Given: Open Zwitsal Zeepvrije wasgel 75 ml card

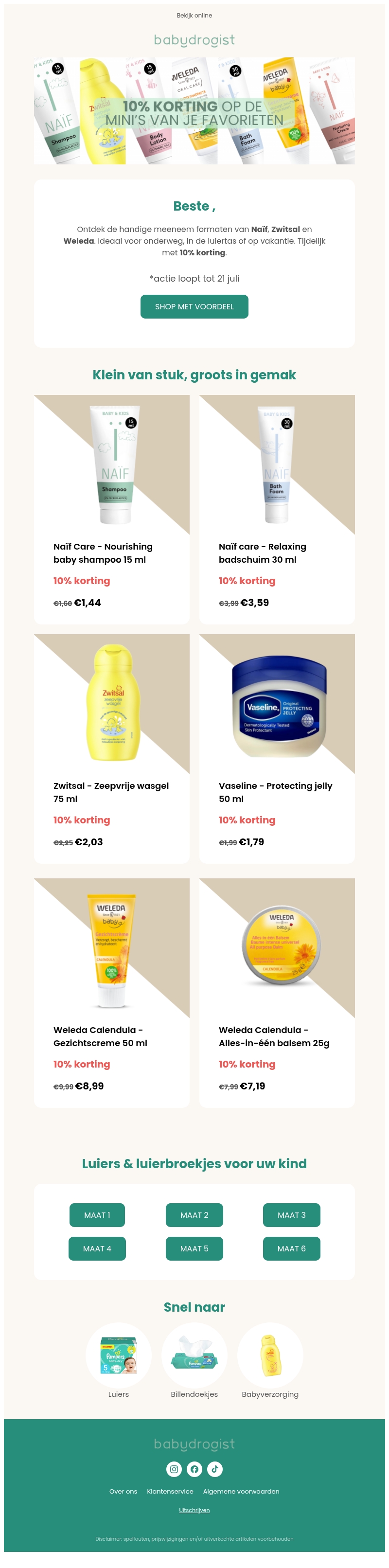Looking at the screenshot, I should [111, 748].
